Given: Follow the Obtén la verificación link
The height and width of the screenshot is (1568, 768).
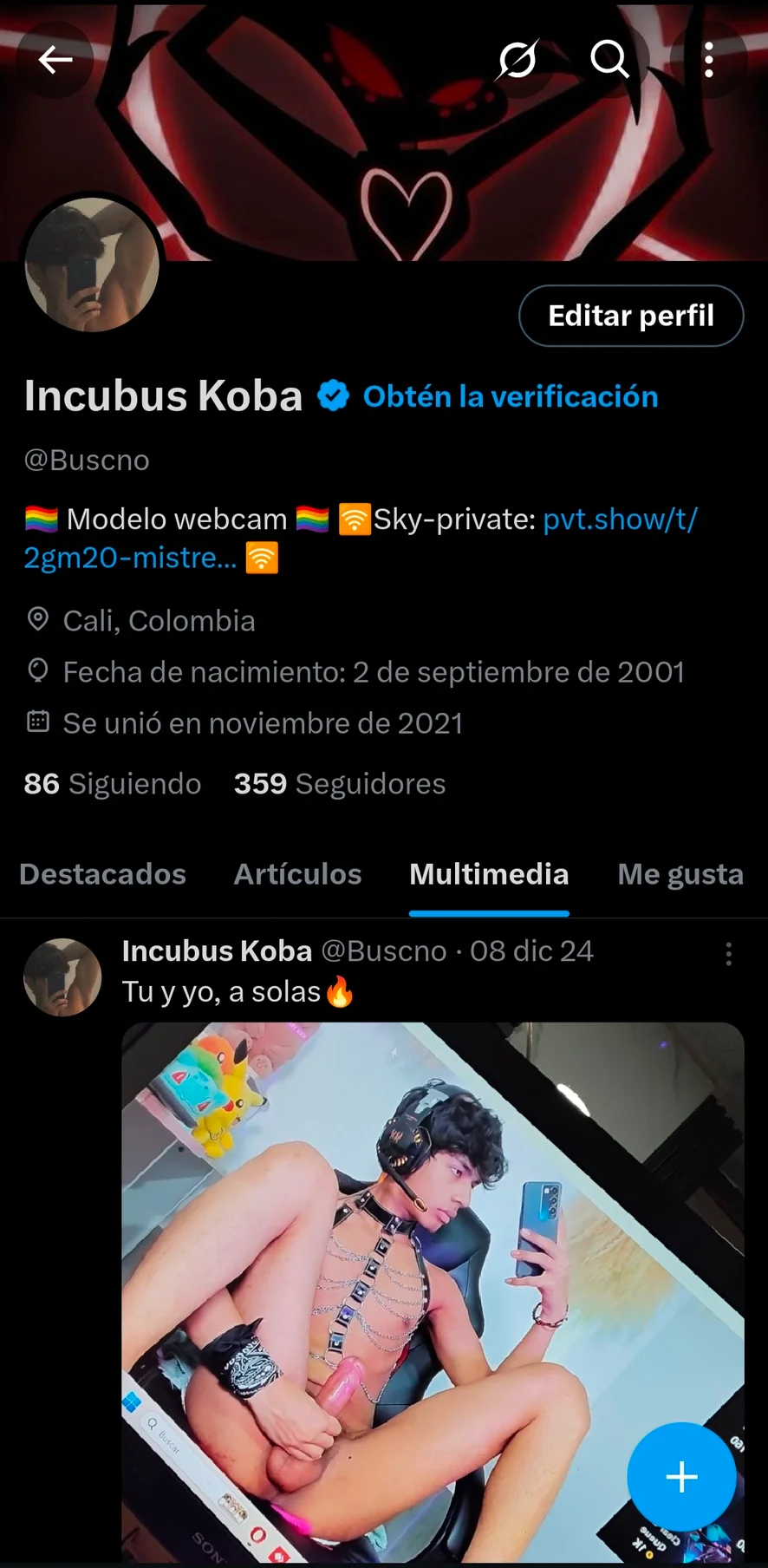Looking at the screenshot, I should pos(511,396).
